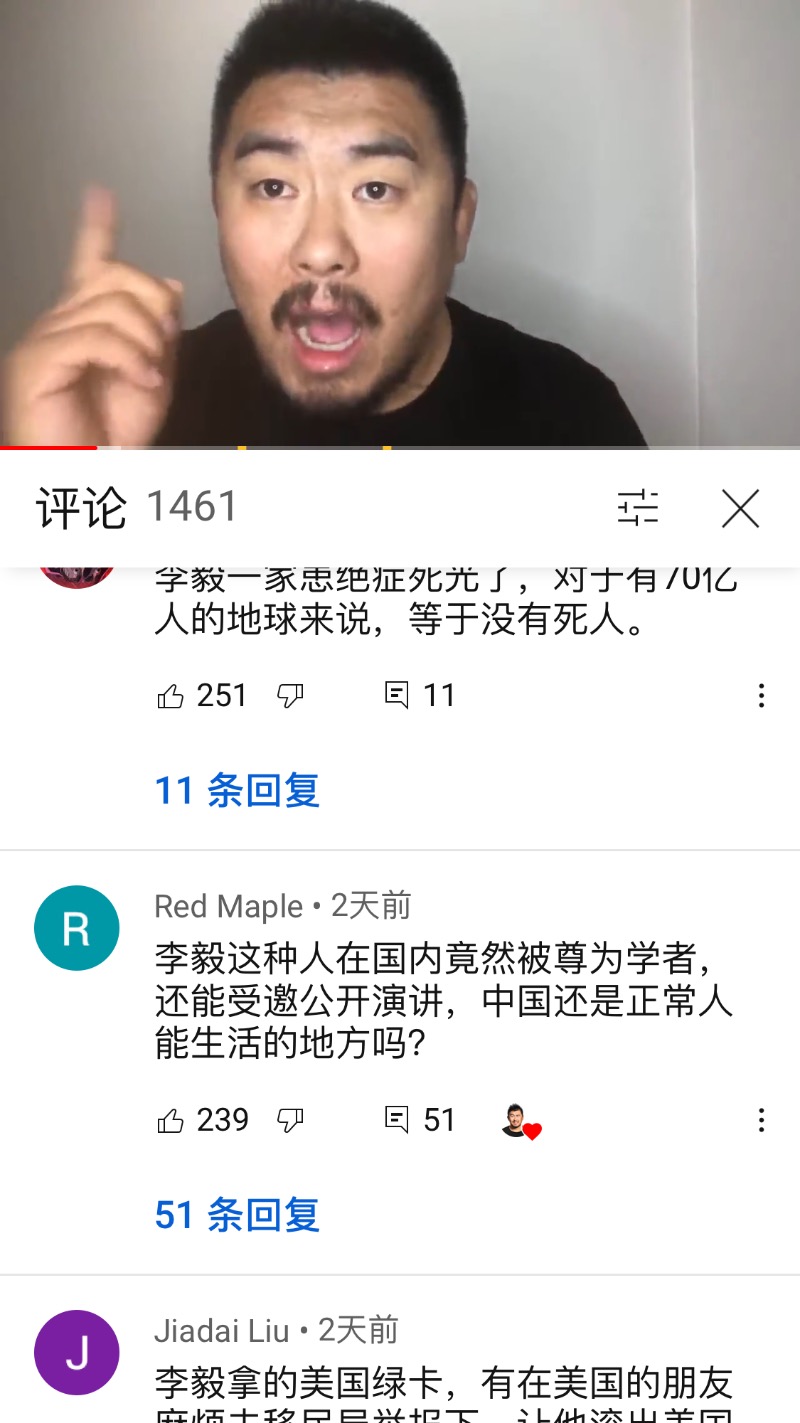Open overflow menu on 251-like comment

[x=761, y=696]
